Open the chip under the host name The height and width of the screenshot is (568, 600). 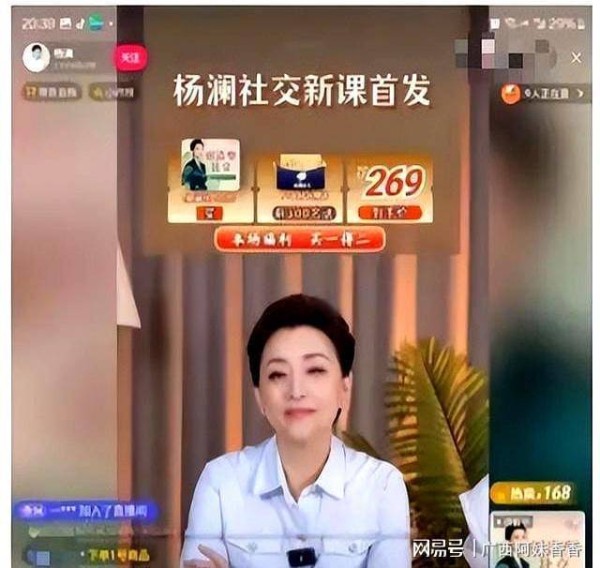[x=53, y=92]
